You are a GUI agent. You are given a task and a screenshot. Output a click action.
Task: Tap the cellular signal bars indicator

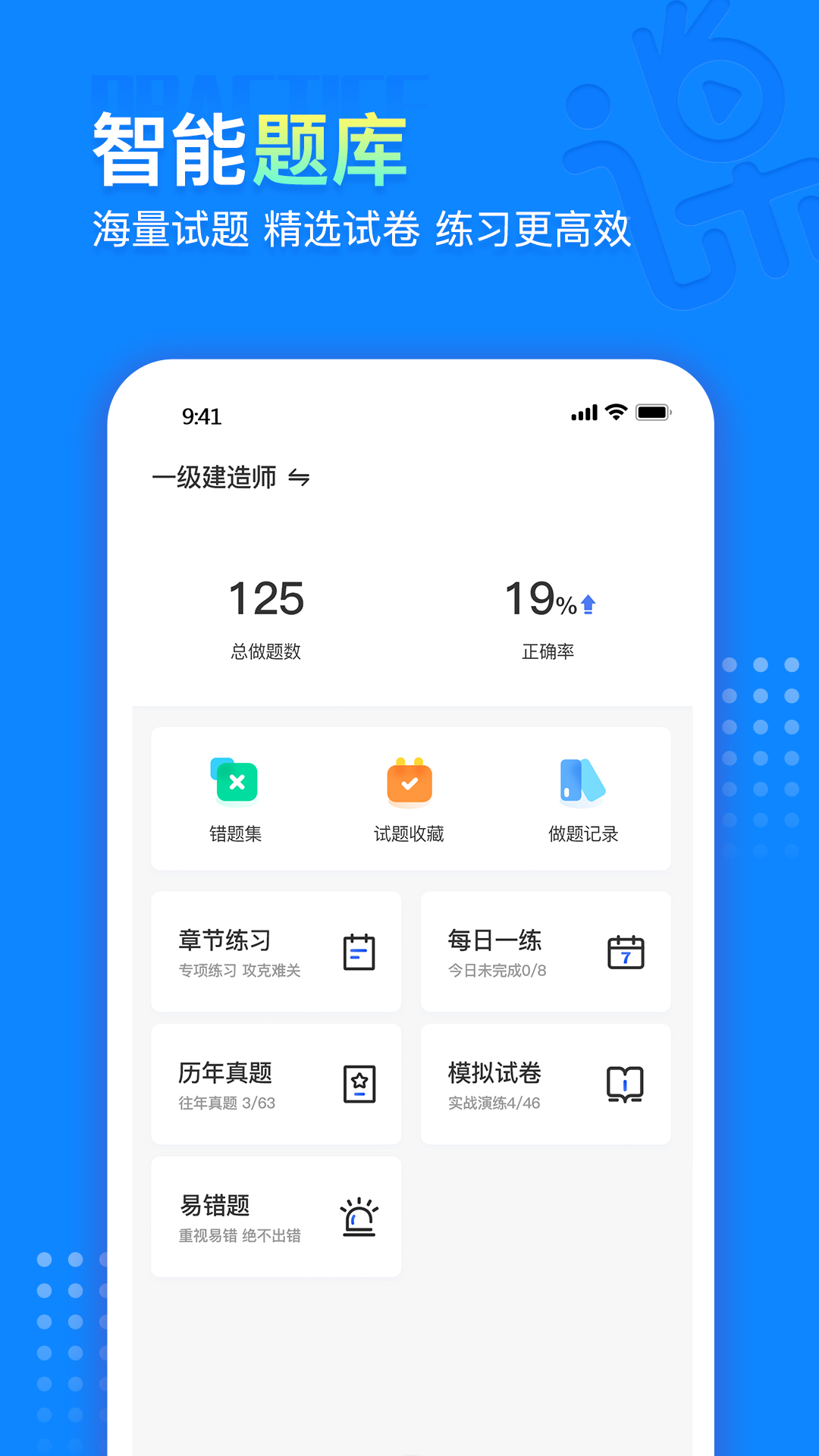click(583, 412)
